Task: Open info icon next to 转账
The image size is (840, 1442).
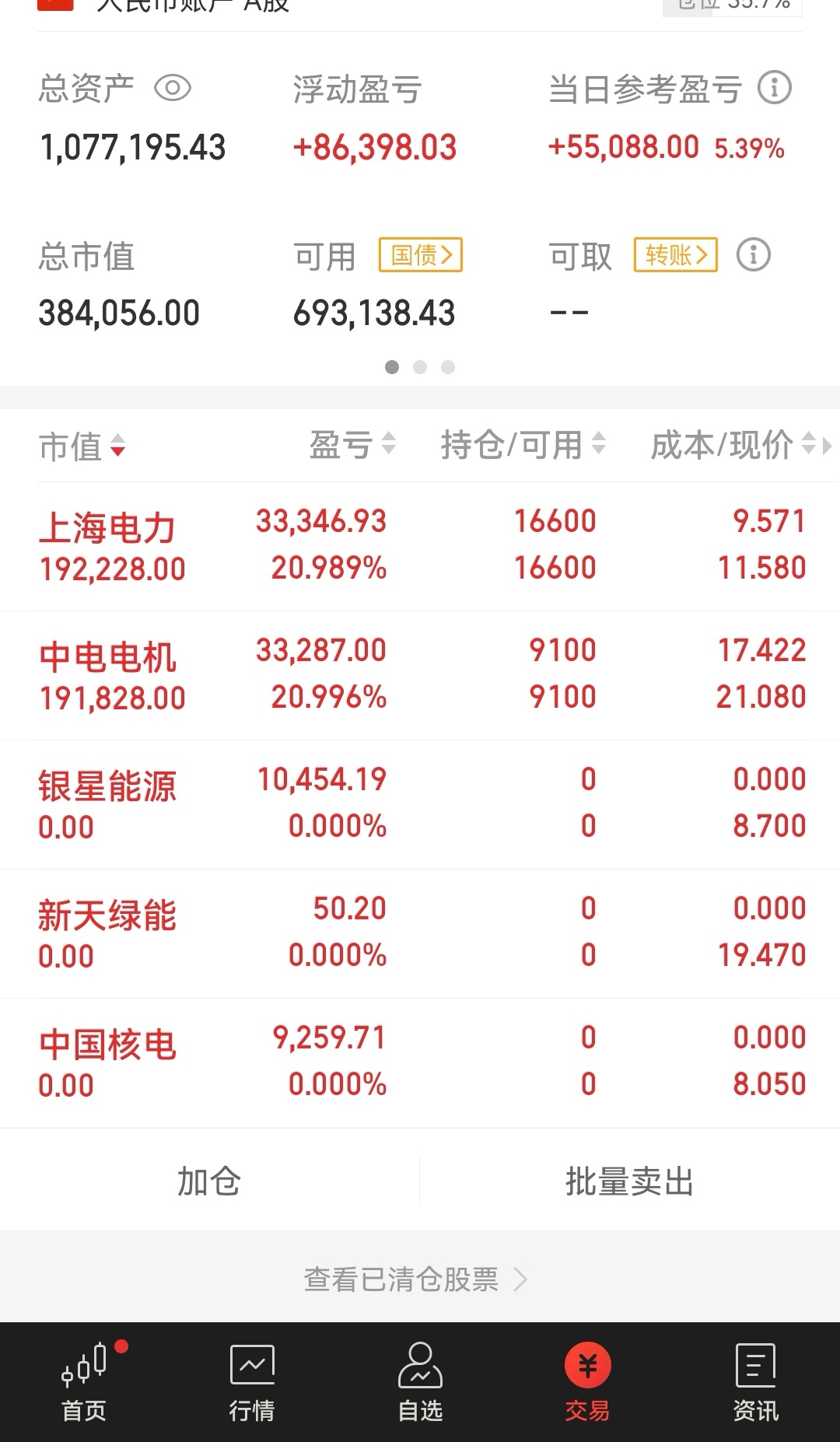Action: 753,254
